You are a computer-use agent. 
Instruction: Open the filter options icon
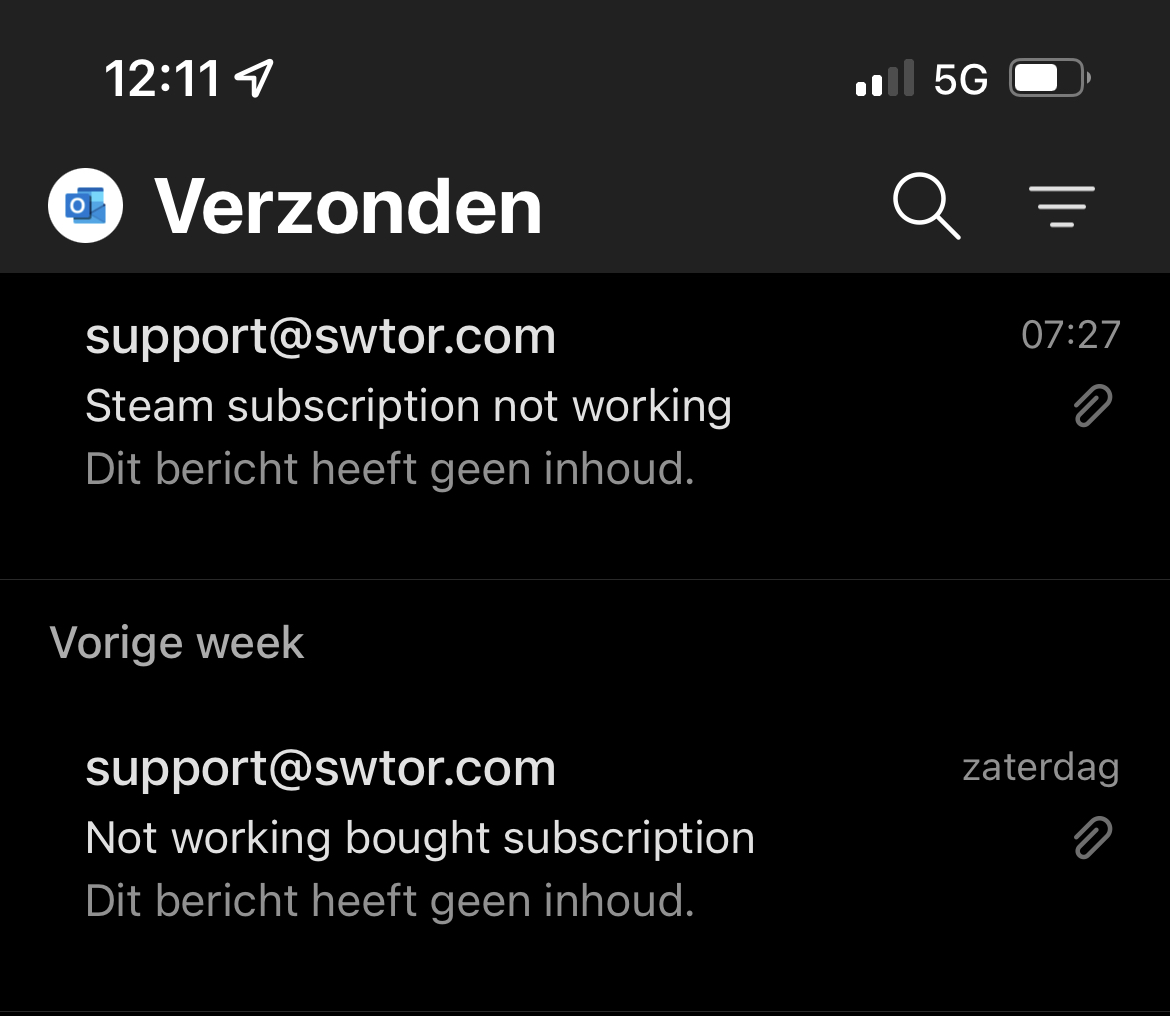coord(1062,206)
